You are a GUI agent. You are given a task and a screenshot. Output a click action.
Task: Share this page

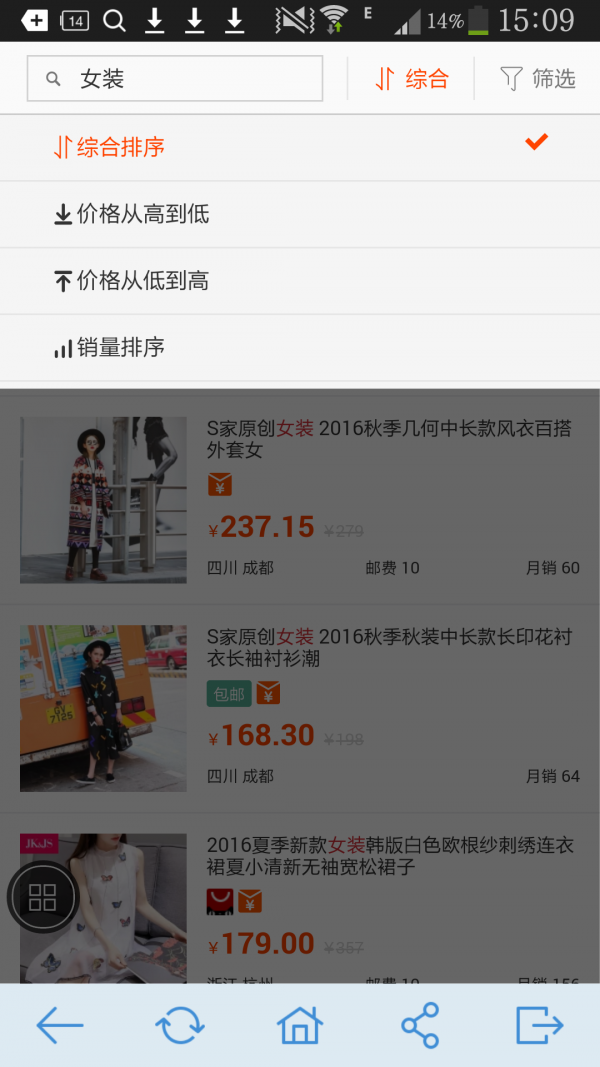coord(420,1025)
